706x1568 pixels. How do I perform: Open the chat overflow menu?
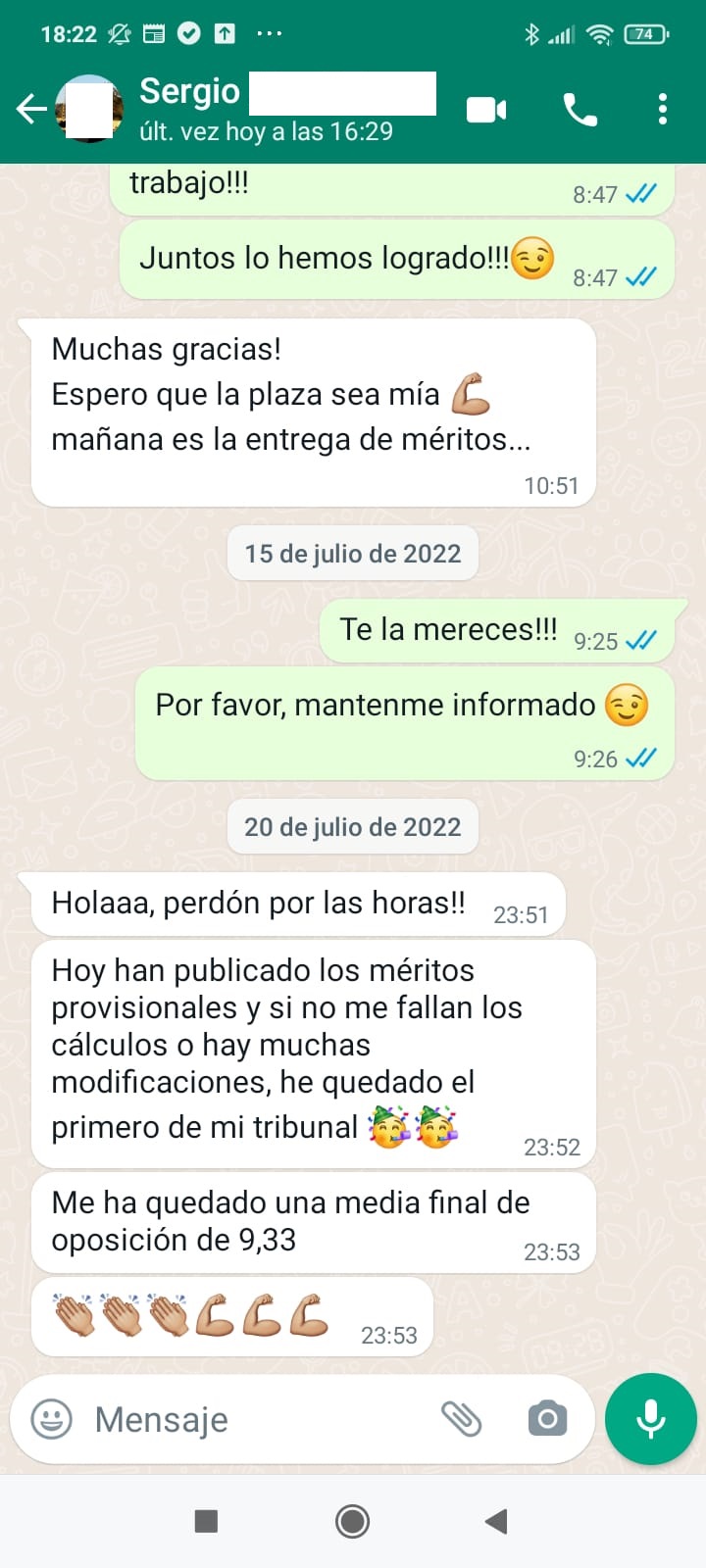(x=663, y=109)
